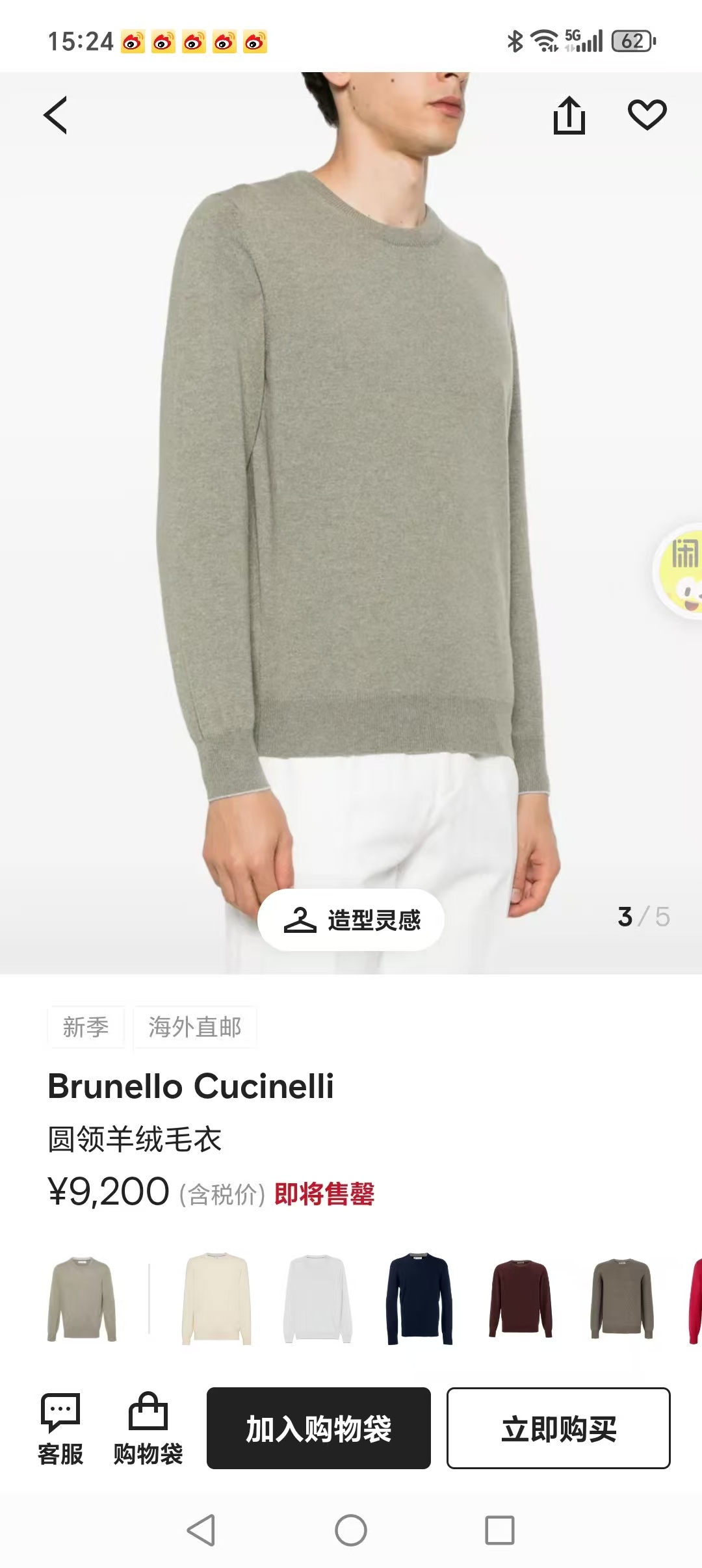The image size is (702, 1568).
Task: Go to the system home screen
Action: tap(351, 1530)
